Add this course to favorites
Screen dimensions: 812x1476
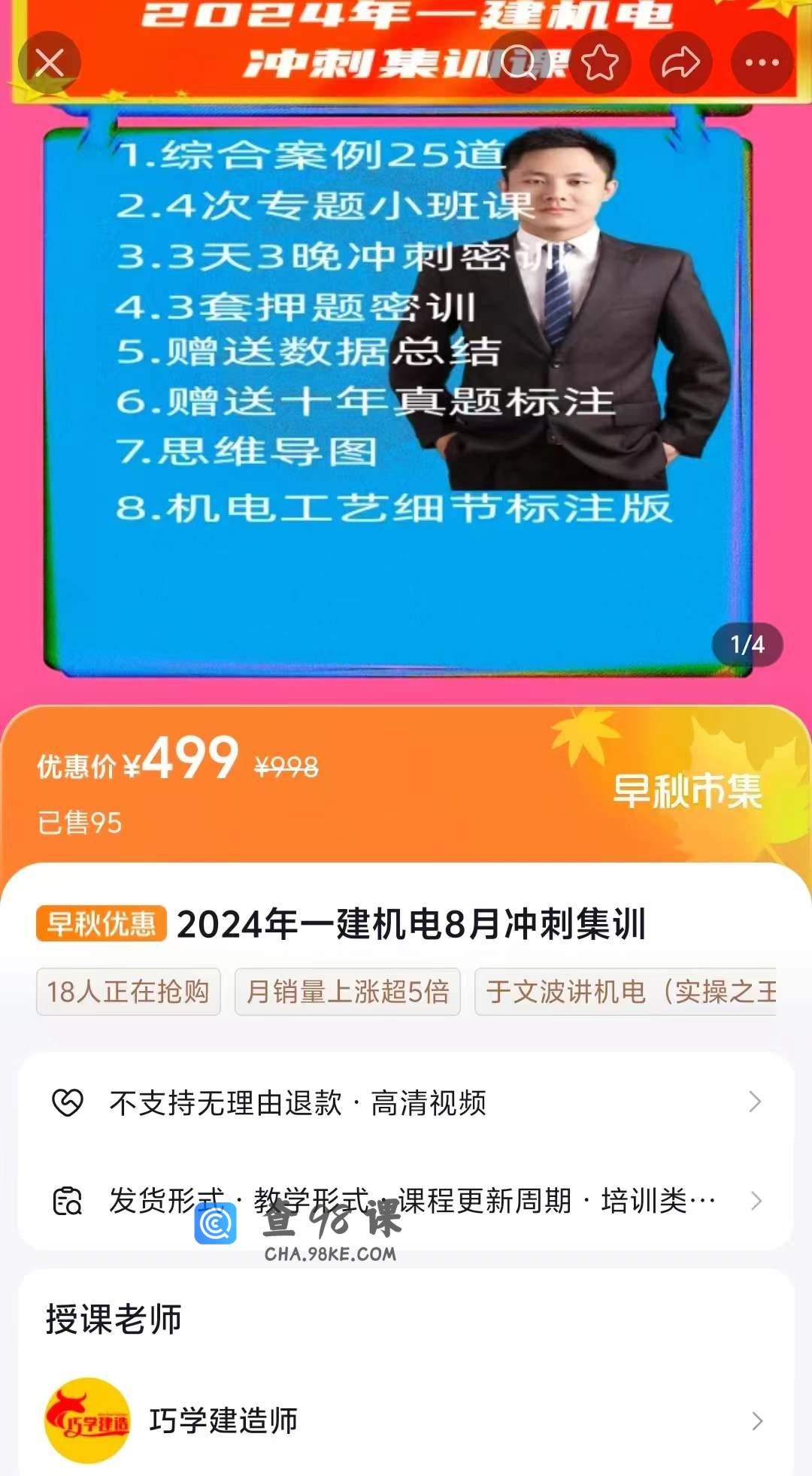click(x=600, y=63)
